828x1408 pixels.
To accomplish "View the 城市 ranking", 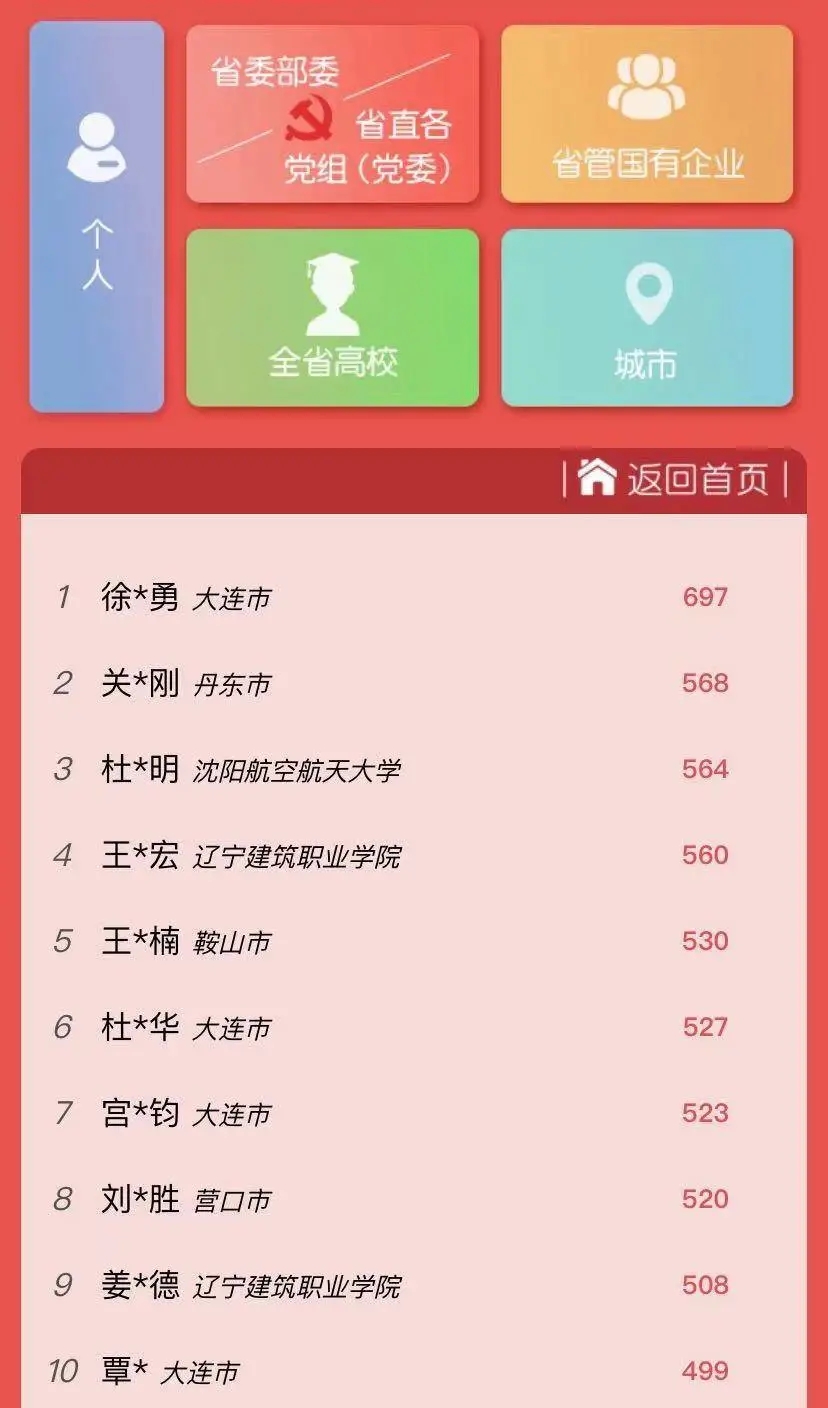I will (x=646, y=318).
